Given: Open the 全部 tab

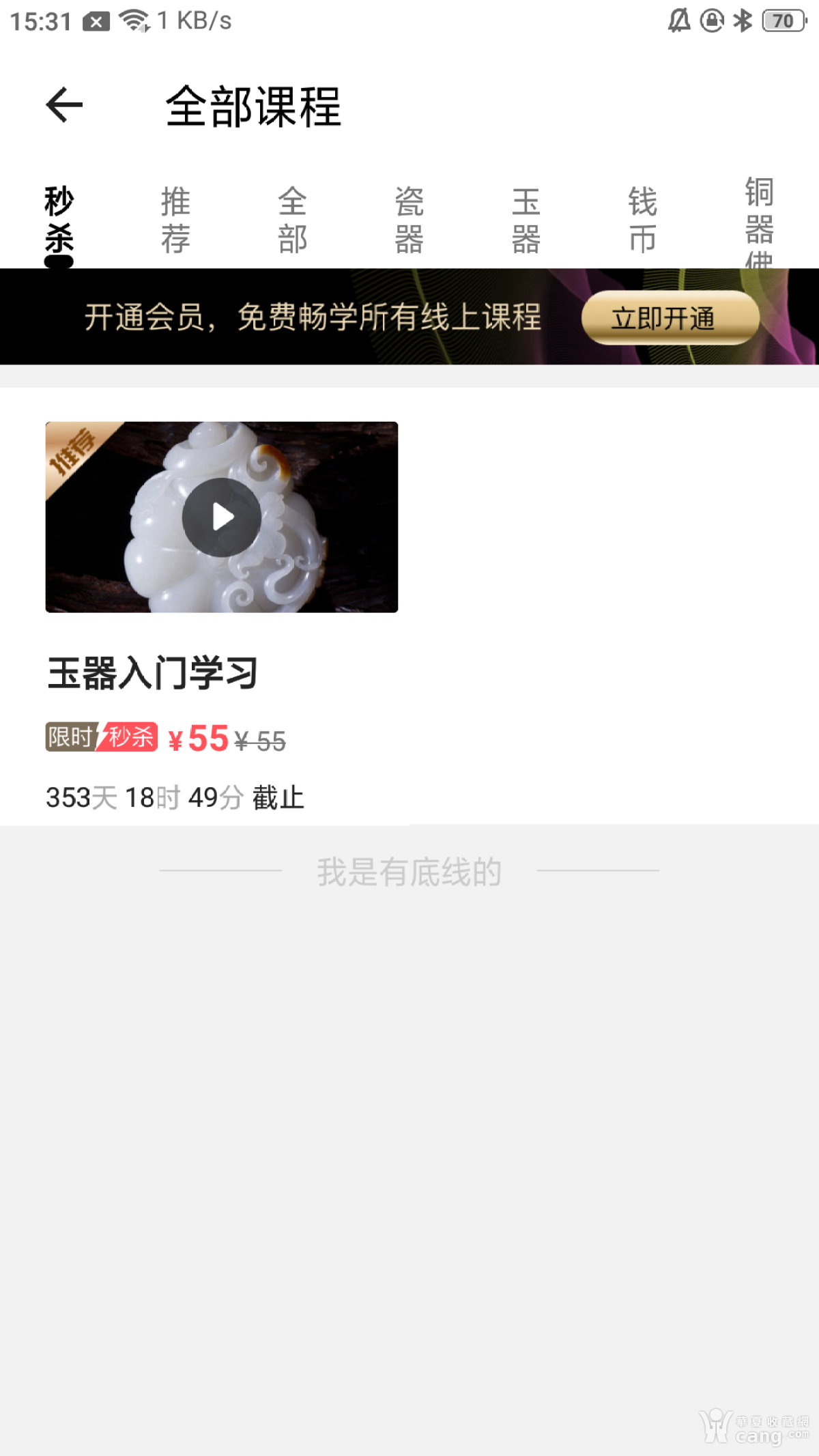Looking at the screenshot, I should [x=293, y=220].
